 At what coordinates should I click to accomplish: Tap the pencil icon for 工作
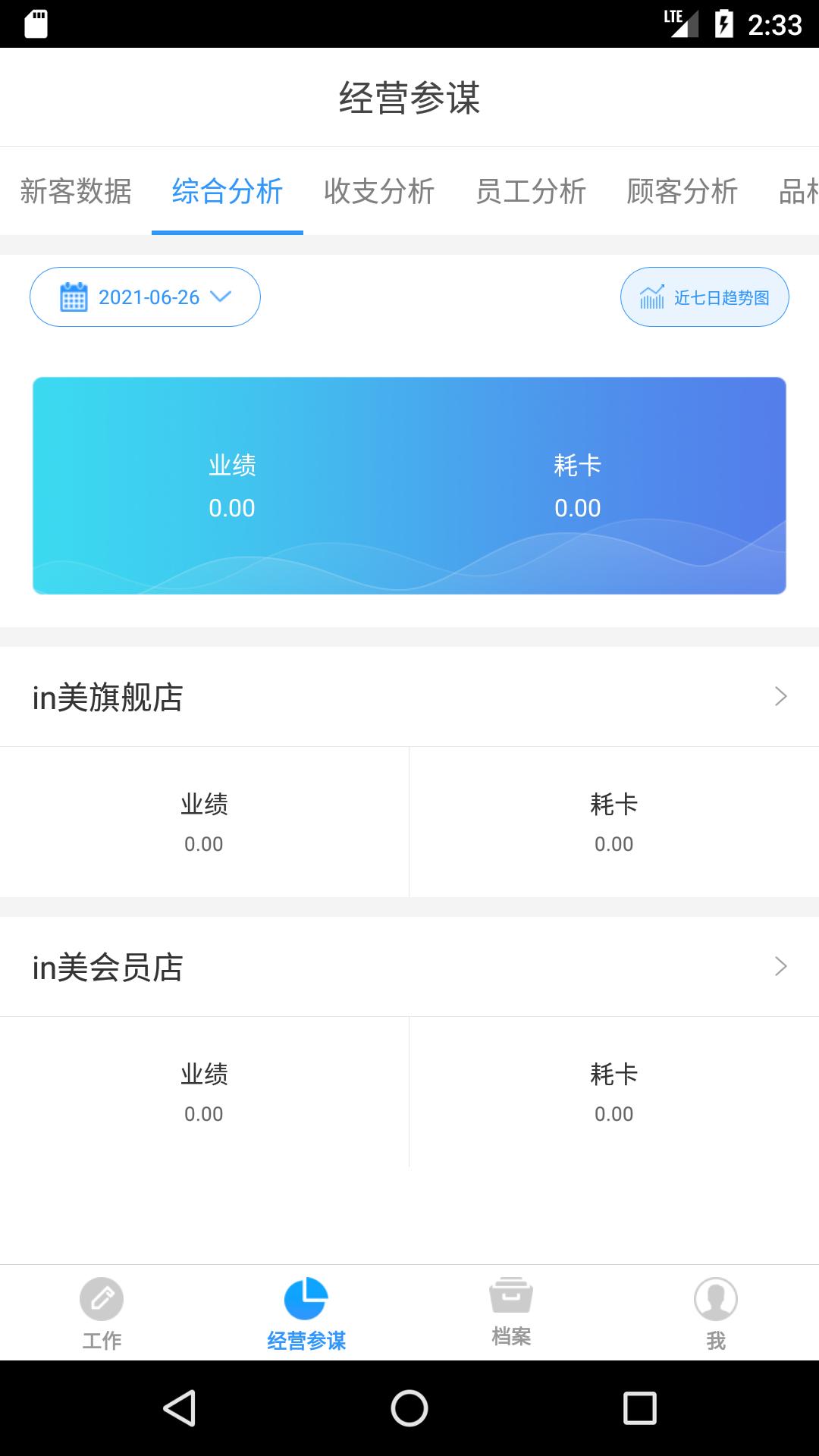click(101, 1298)
